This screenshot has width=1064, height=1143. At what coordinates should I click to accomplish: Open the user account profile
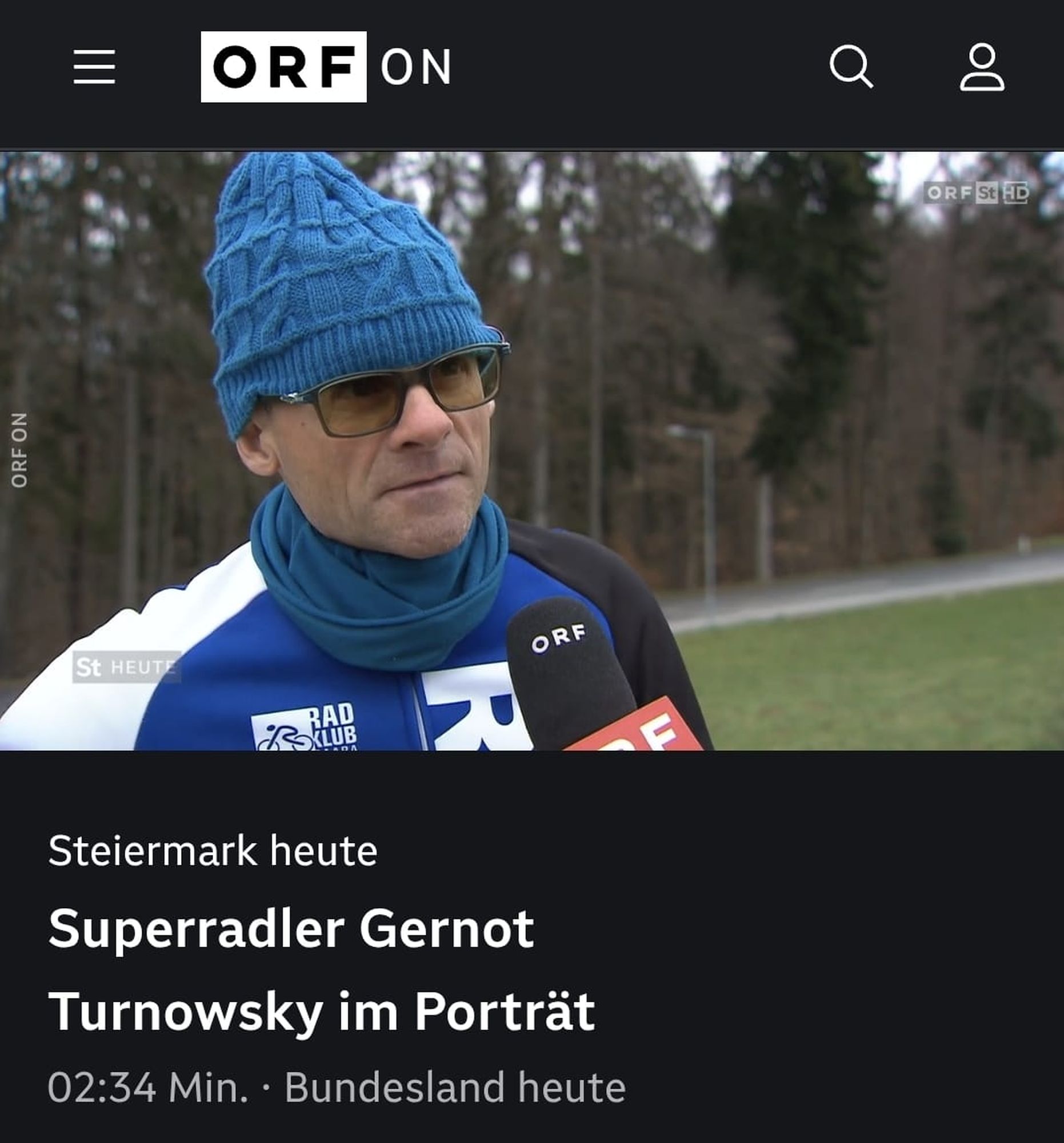pyautogui.click(x=982, y=67)
